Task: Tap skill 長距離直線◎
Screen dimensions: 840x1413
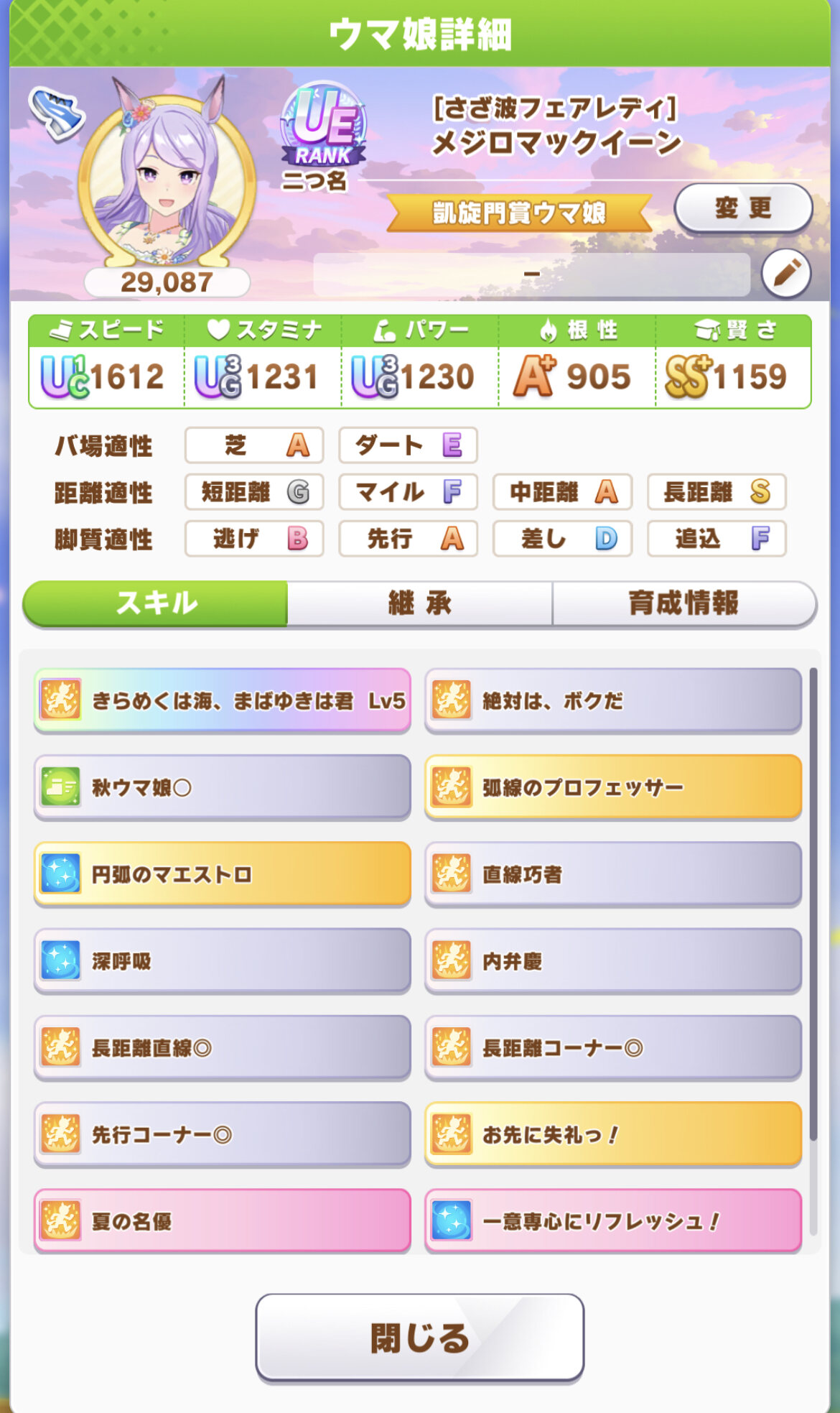Action: click(x=223, y=1048)
